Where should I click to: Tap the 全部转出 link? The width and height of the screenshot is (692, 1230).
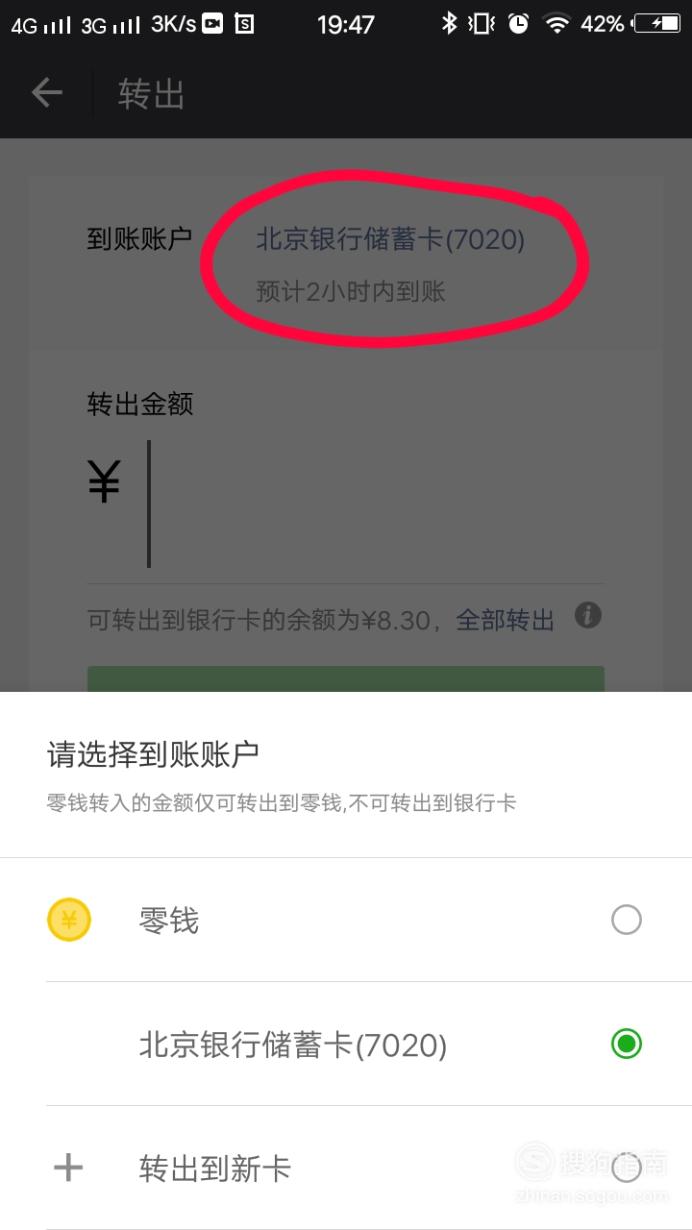(x=505, y=620)
